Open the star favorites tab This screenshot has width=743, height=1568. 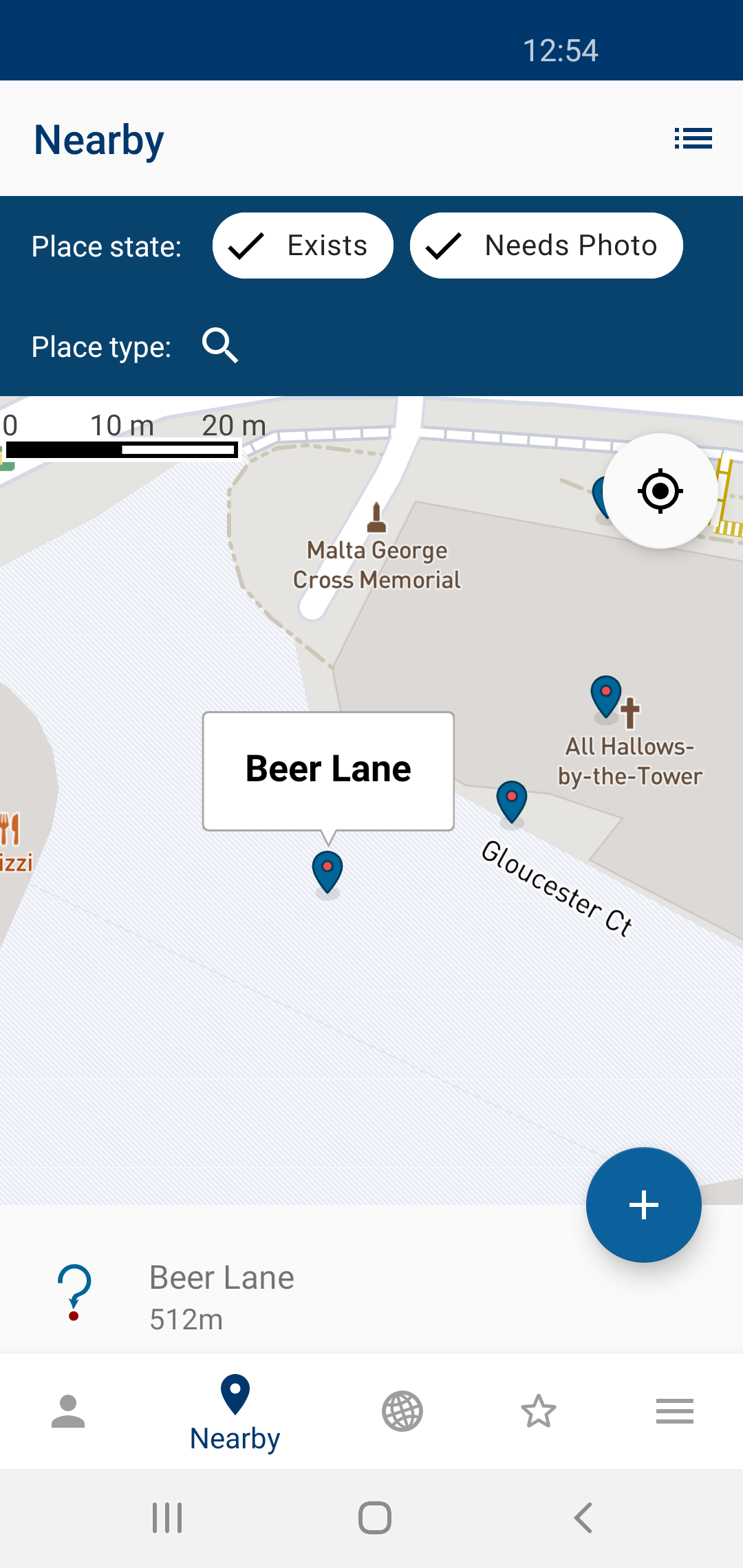538,1411
